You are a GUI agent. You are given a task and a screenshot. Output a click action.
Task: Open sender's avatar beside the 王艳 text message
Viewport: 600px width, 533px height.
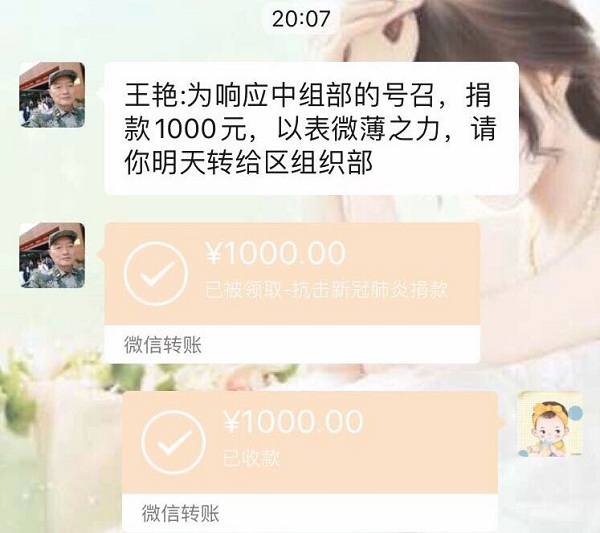tap(52, 95)
